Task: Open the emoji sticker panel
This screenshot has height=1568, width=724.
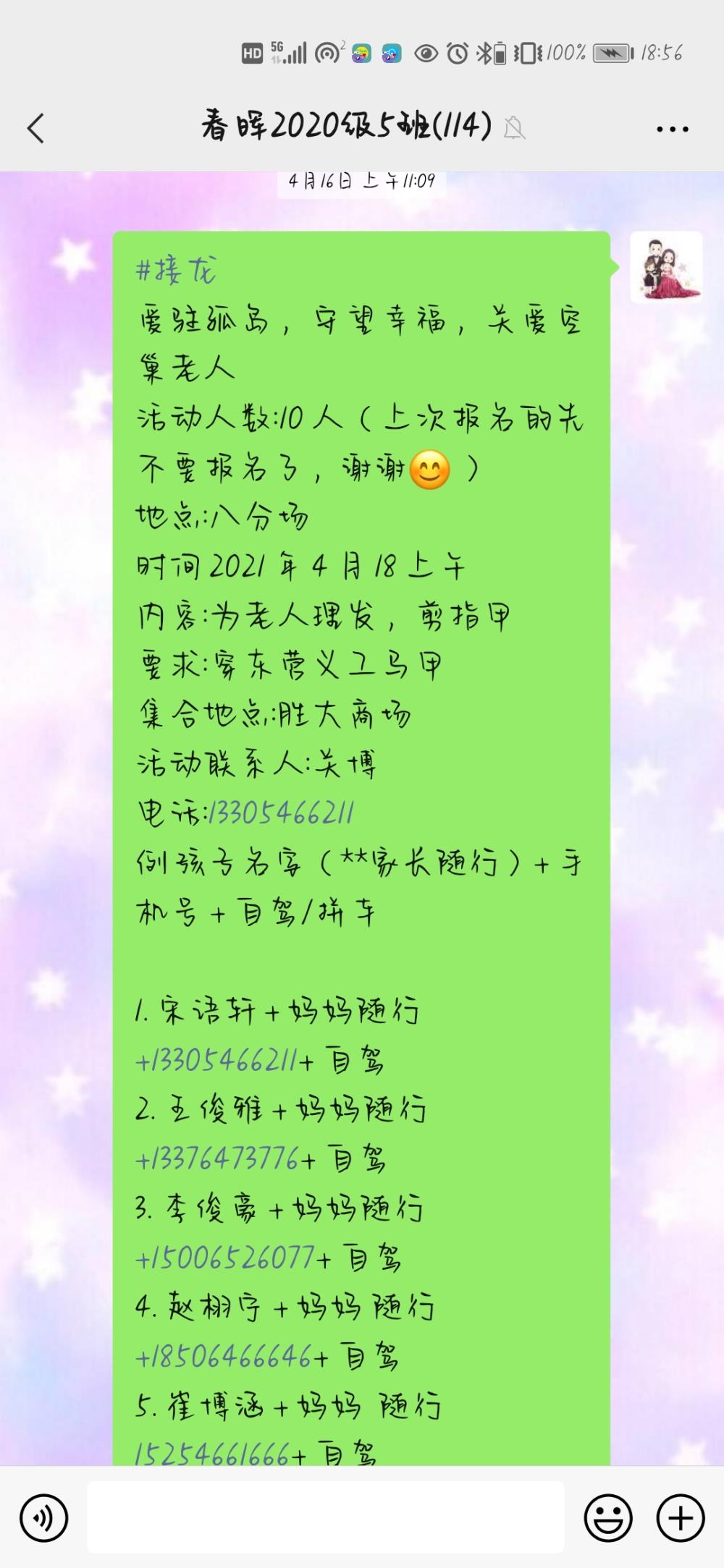Action: 608,1517
